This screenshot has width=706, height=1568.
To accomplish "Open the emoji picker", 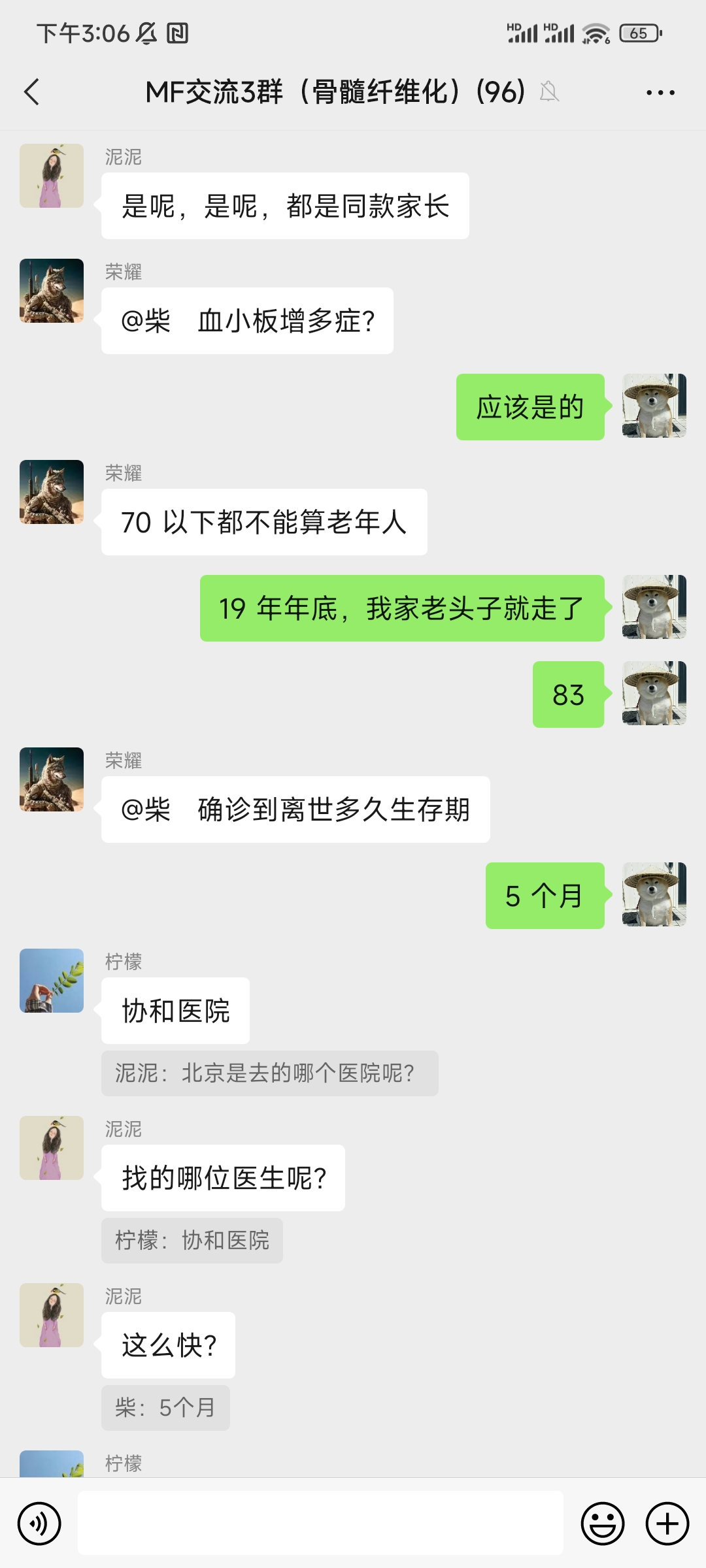I will coord(602,1522).
